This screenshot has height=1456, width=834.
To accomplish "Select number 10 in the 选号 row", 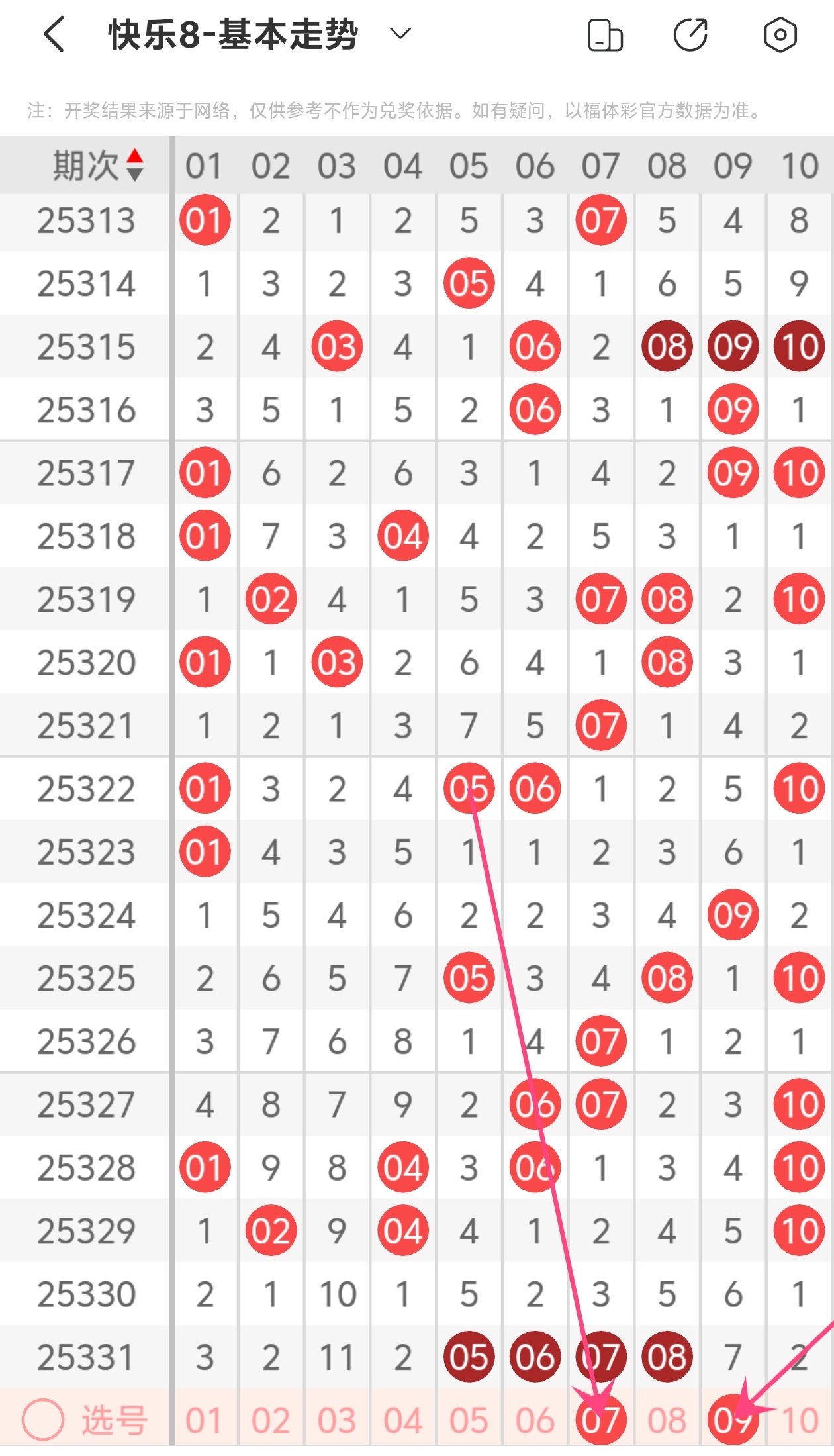I will (x=800, y=1420).
